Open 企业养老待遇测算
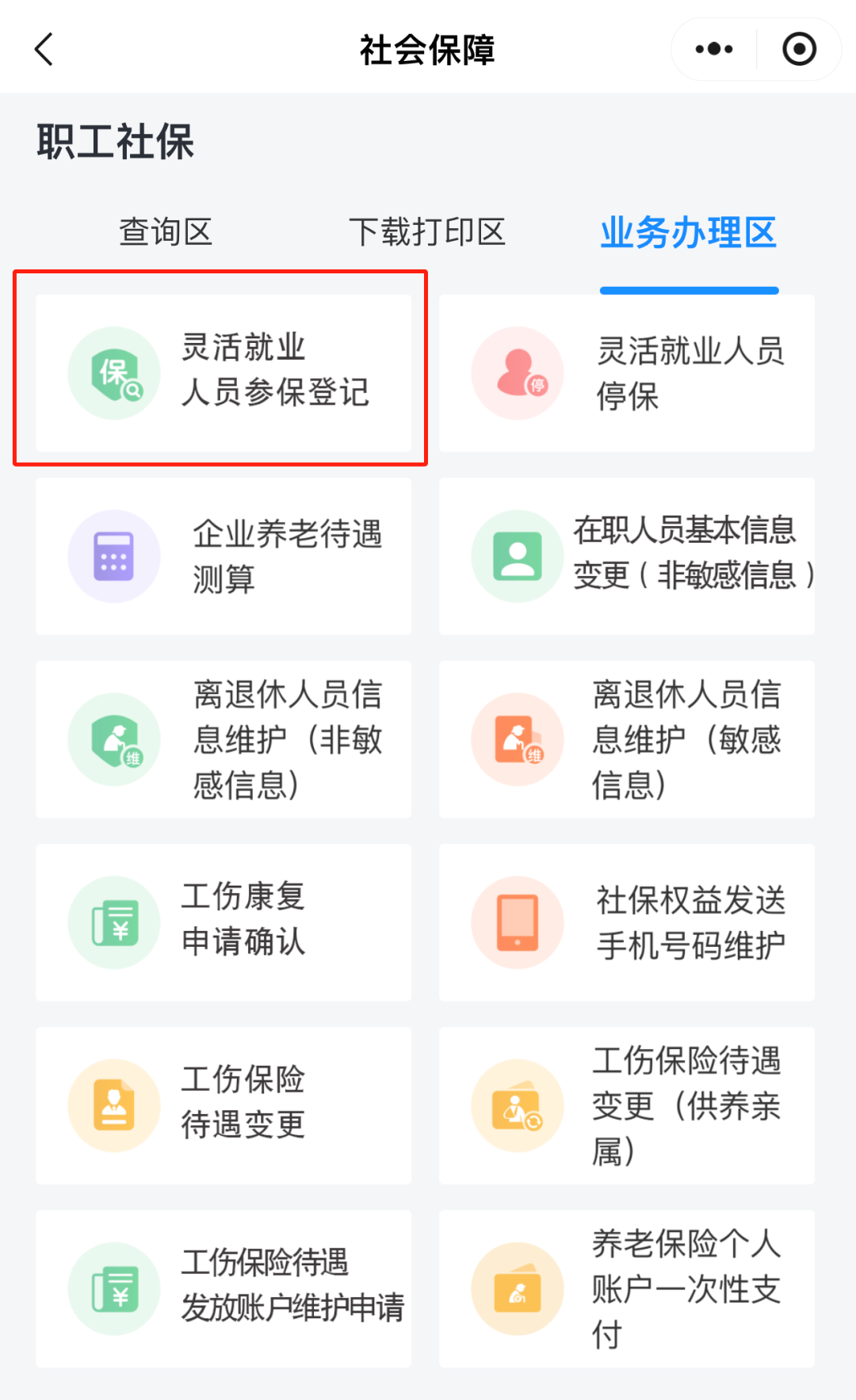The image size is (856, 1400). pos(224,556)
